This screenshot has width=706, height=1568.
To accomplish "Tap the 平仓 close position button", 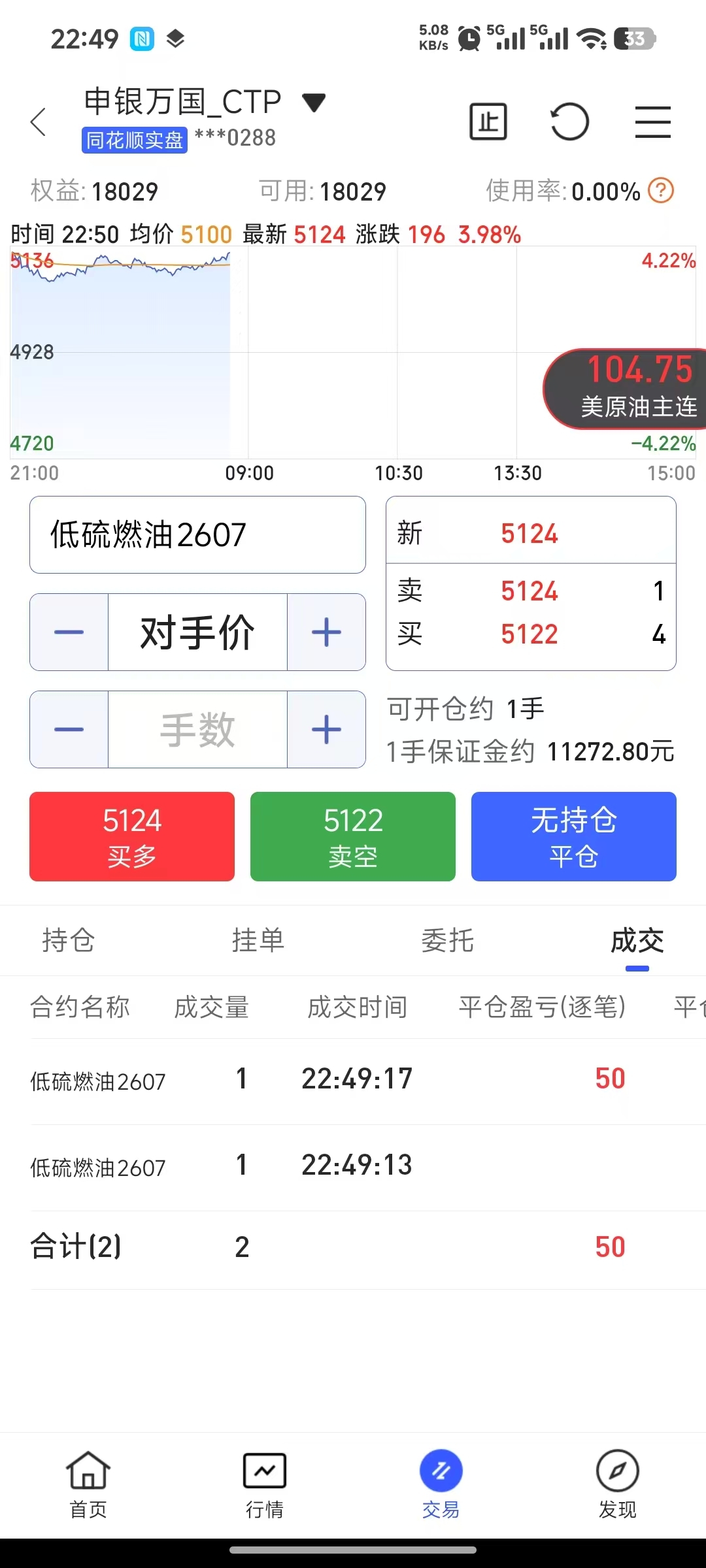I will tap(574, 836).
